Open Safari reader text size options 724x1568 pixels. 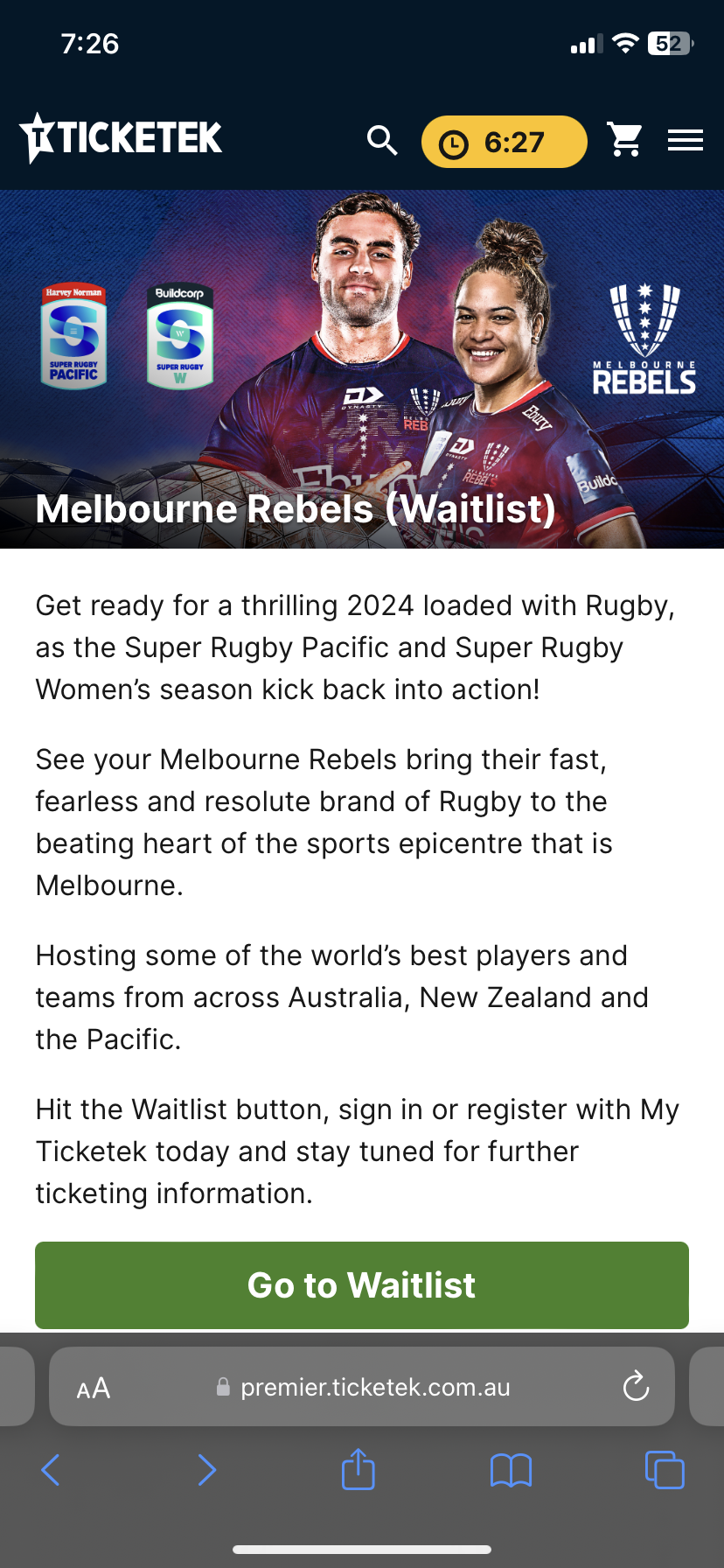(94, 1388)
